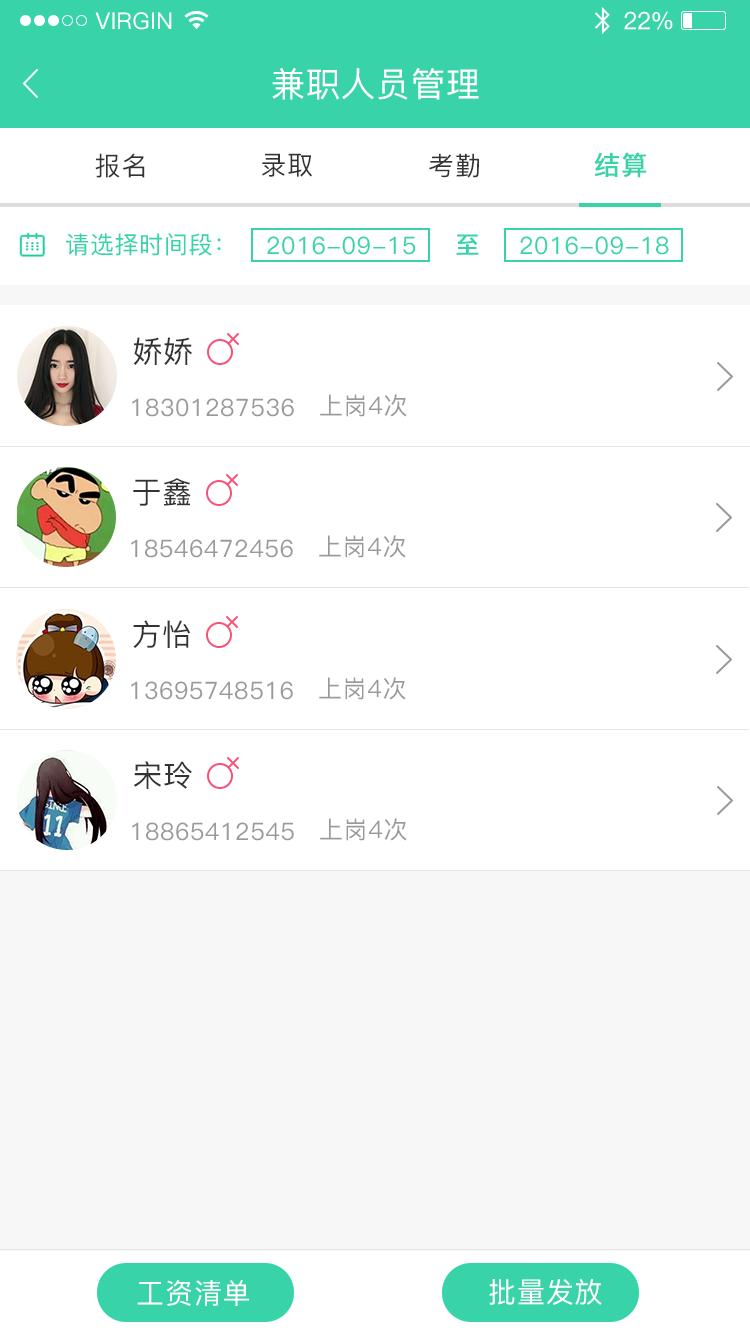
Task: Click the gender icon next to 宋玲
Action: 222,773
